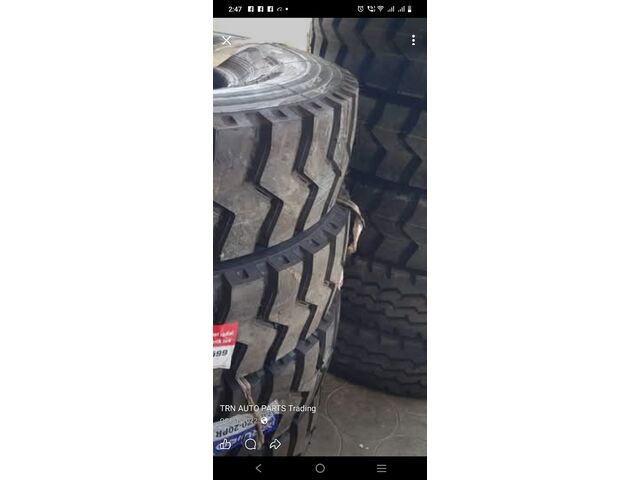This screenshot has height=480, width=640.
Task: Like this tire photo
Action: tap(225, 444)
